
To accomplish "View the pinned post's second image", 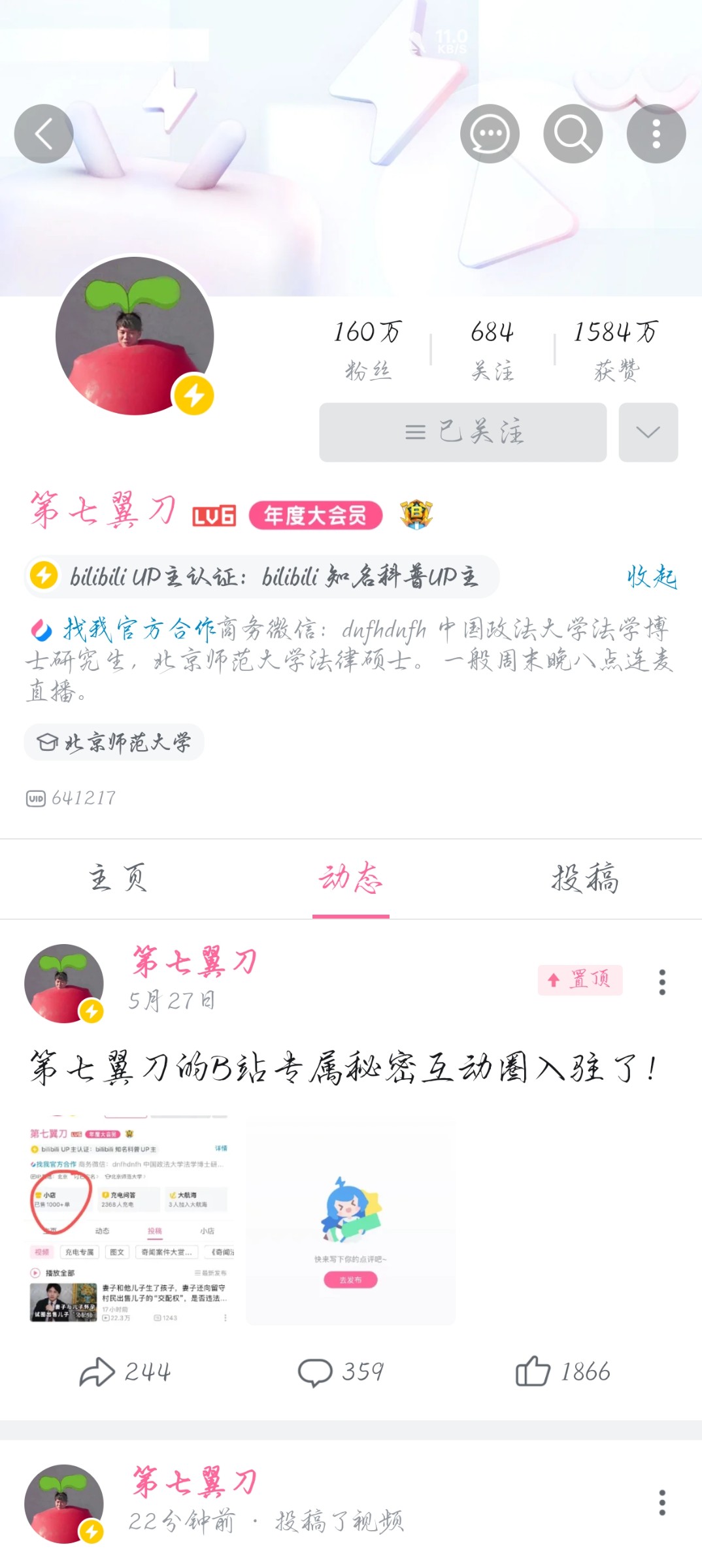I will [x=351, y=1220].
